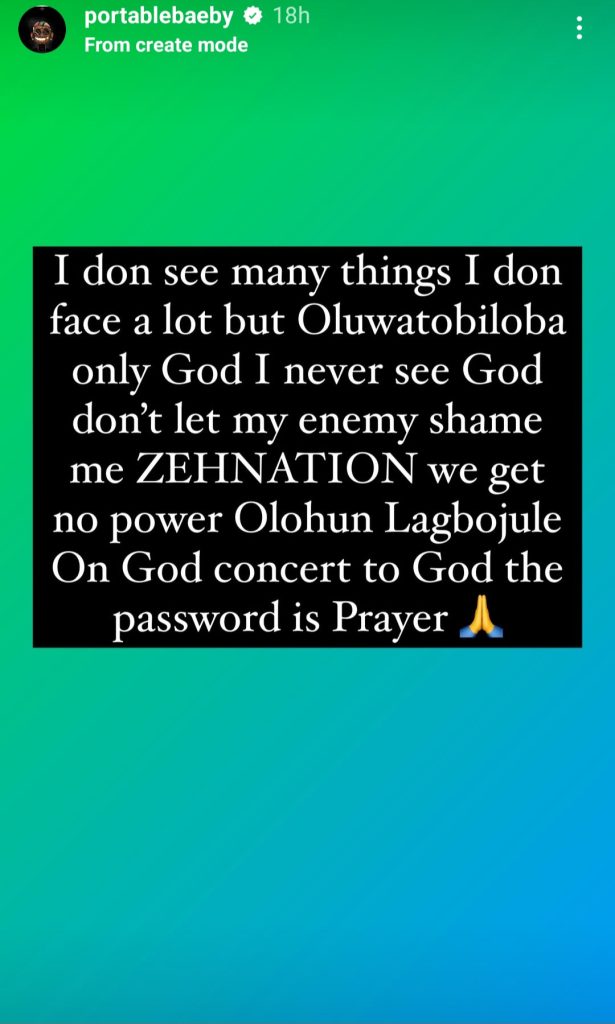Tap the portablebaeby username
The image size is (615, 1024).
tap(160, 17)
